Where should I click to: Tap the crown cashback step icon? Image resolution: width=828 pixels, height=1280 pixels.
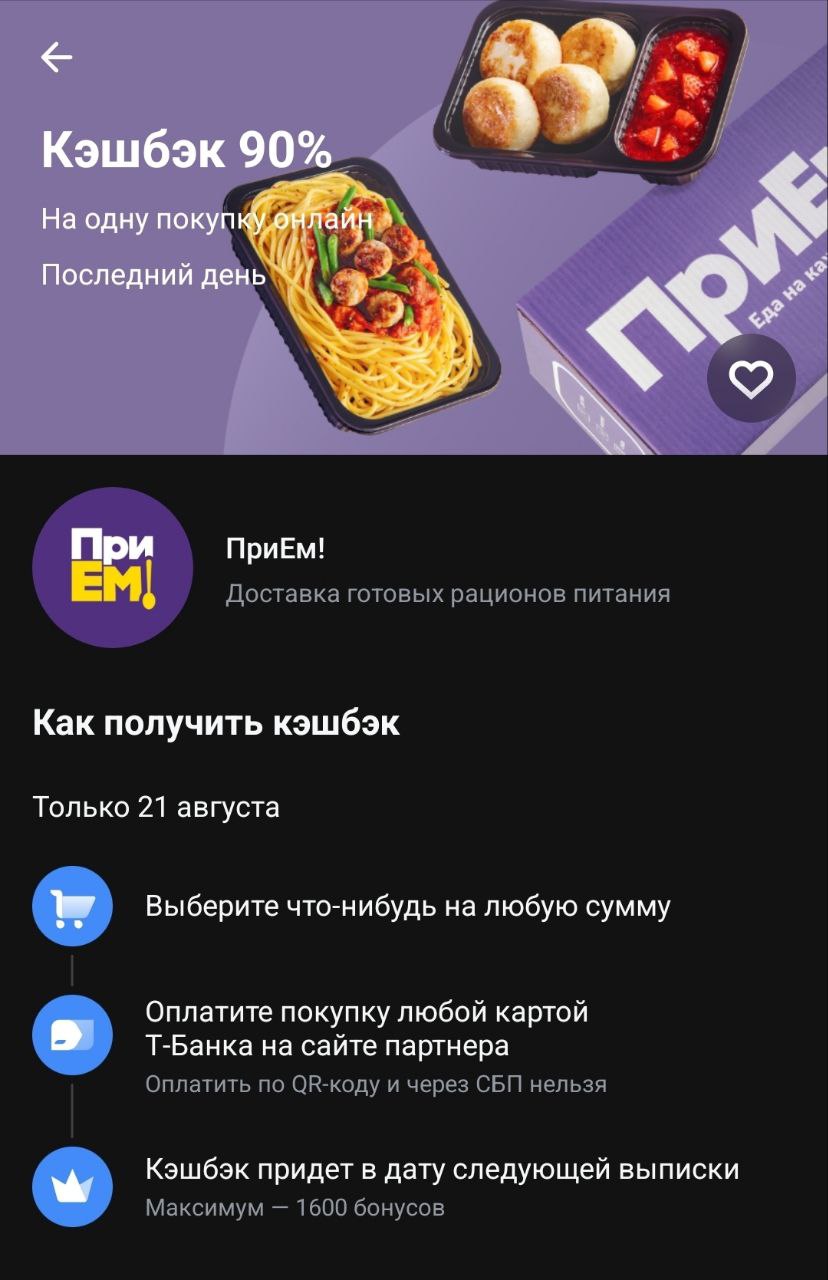pyautogui.click(x=70, y=1185)
